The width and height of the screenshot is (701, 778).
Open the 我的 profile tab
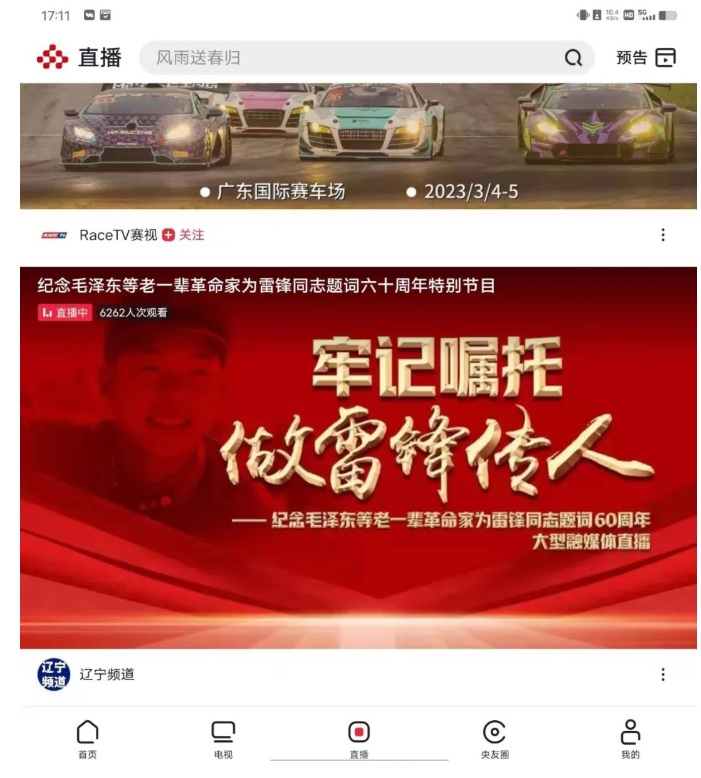(630, 740)
